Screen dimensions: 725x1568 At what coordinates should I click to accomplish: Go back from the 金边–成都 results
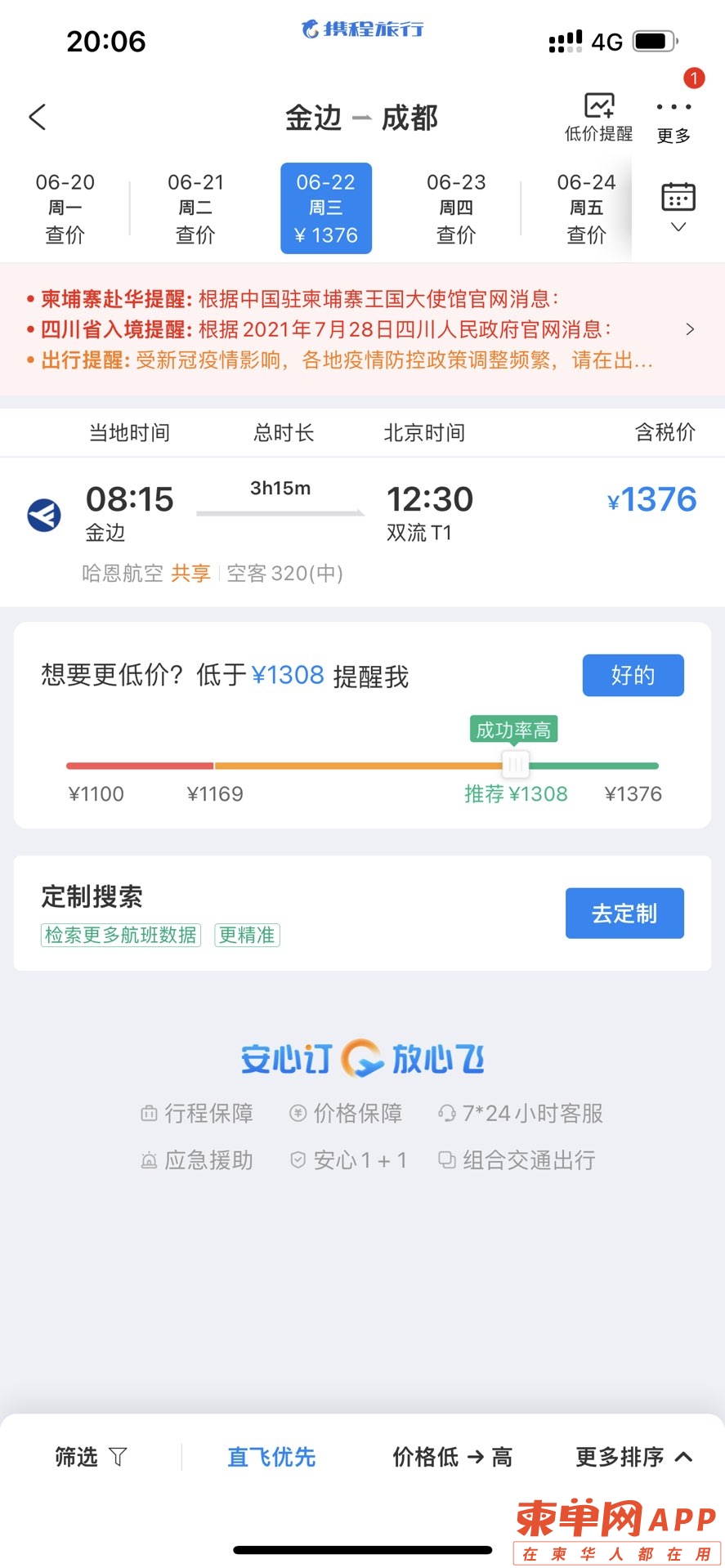tap(38, 118)
